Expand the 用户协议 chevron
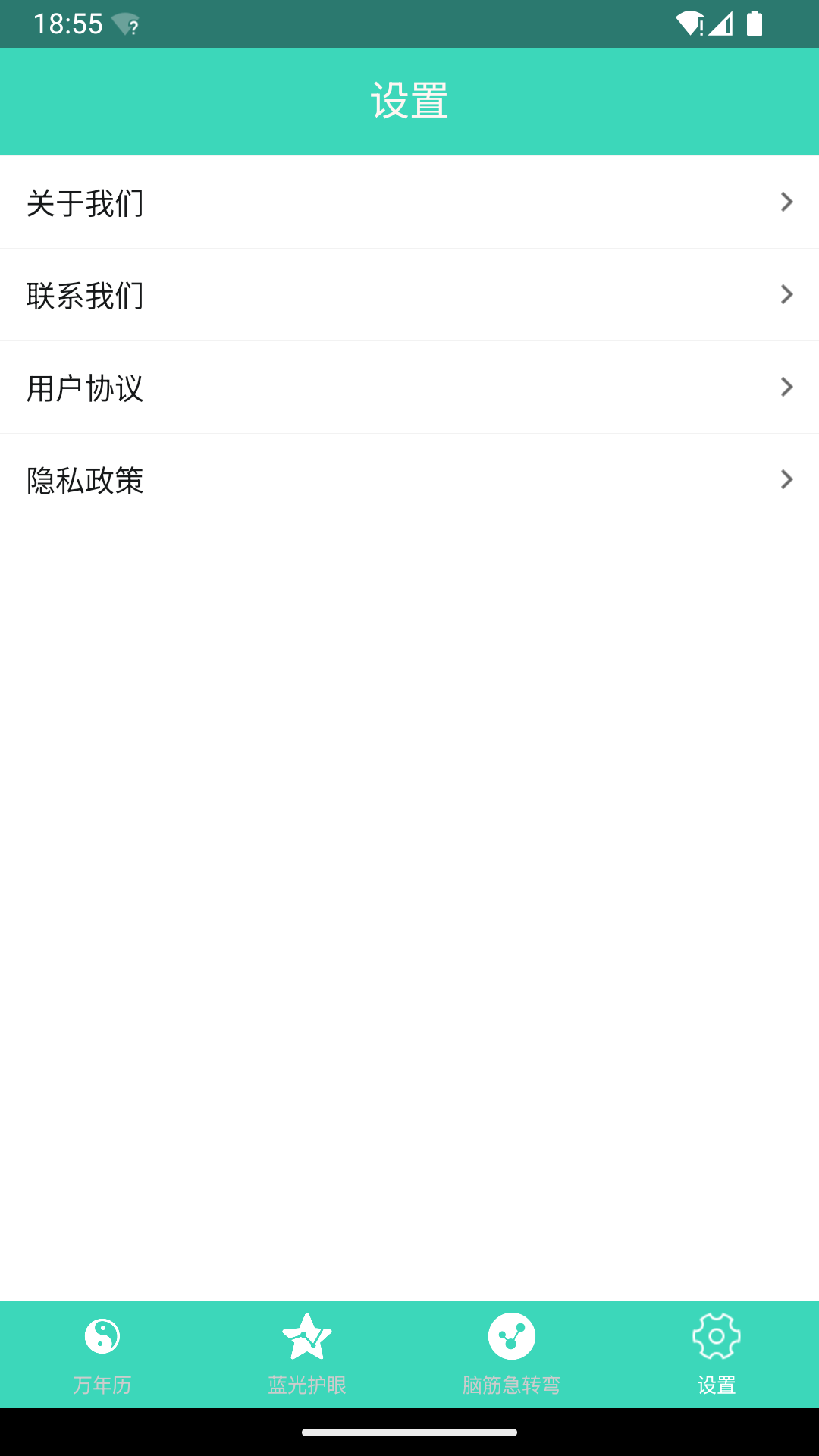This screenshot has width=819, height=1456. (786, 387)
